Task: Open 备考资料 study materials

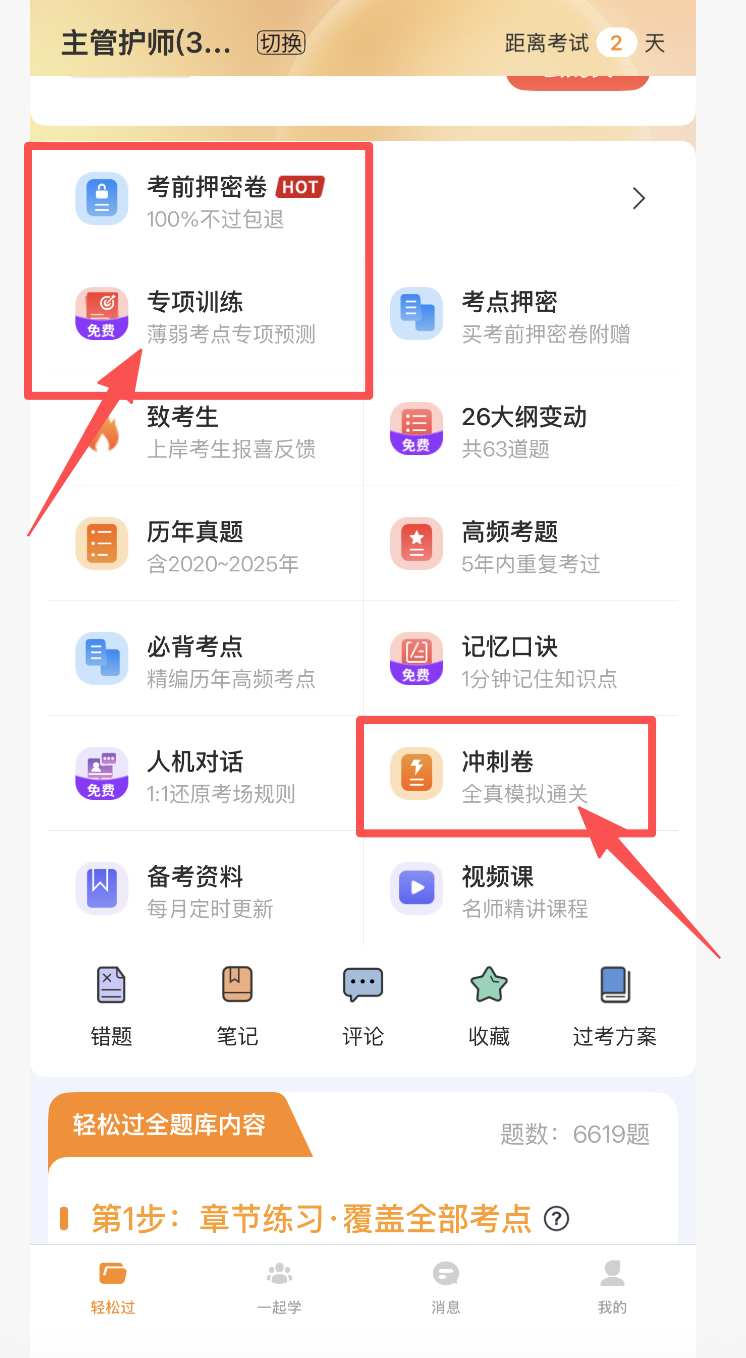Action: coord(196,891)
